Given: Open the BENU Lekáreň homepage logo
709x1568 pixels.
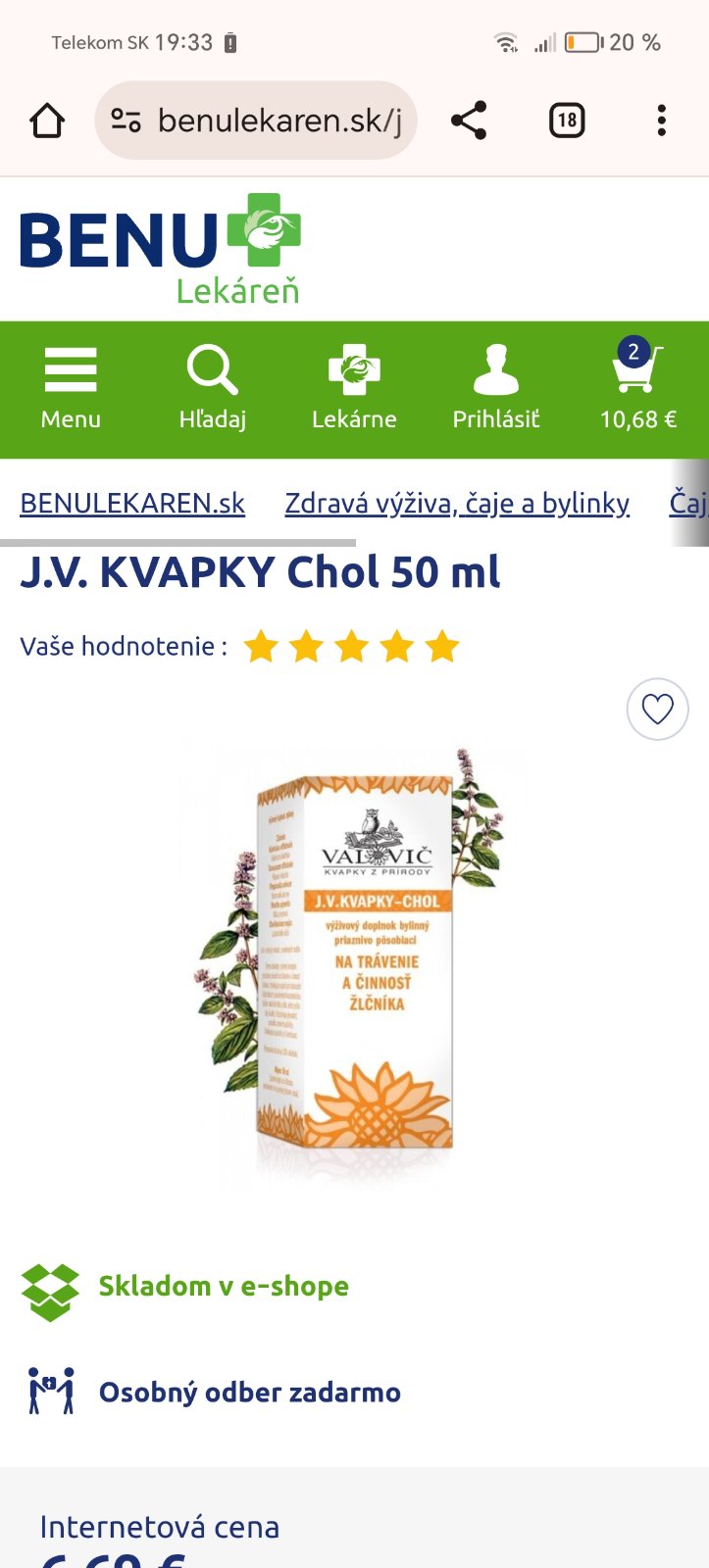Looking at the screenshot, I should click(x=161, y=248).
